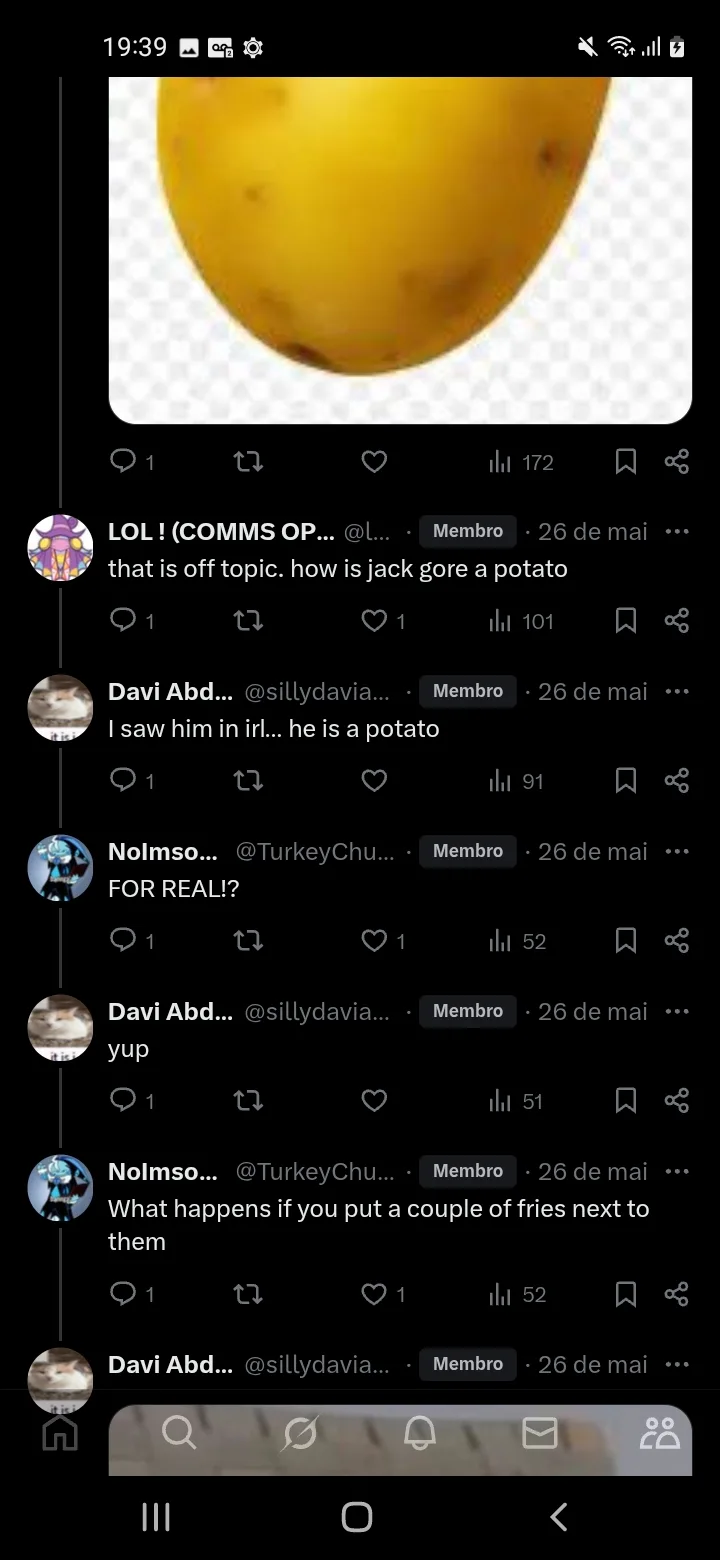720x1560 pixels.
Task: Repost the "that is off topic" reply
Action: tap(248, 621)
